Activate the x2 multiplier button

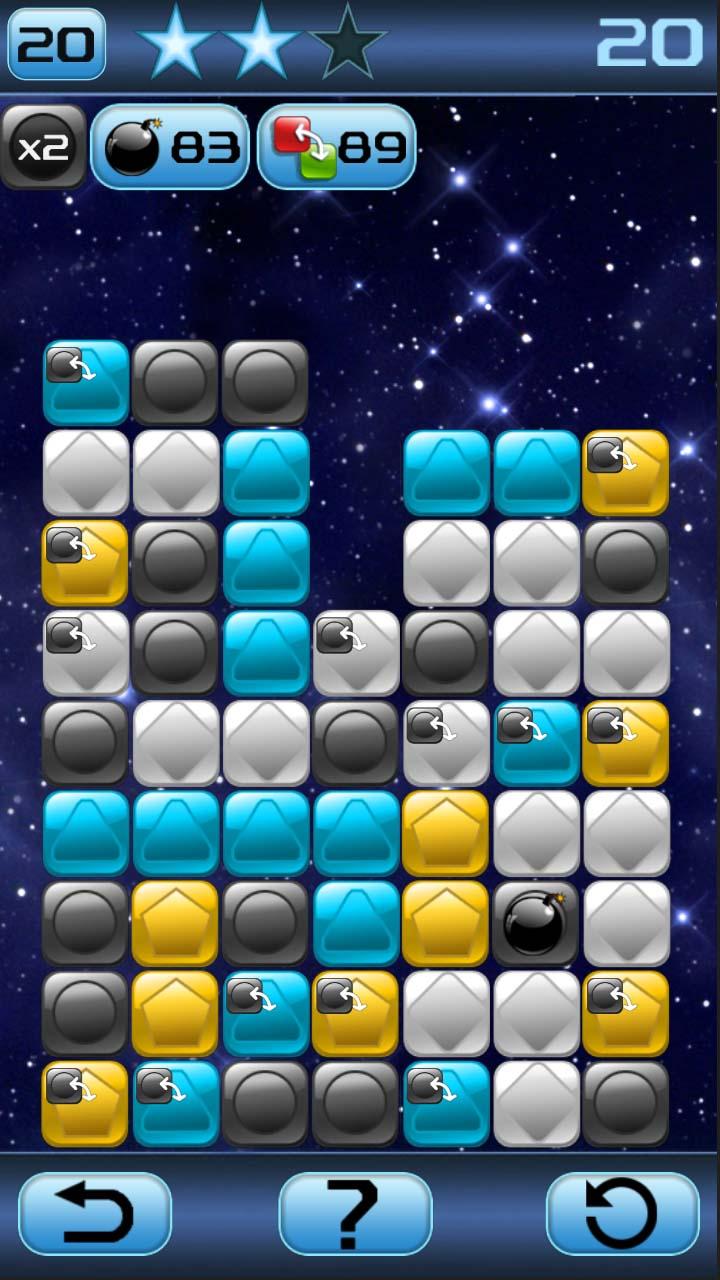click(x=43, y=147)
